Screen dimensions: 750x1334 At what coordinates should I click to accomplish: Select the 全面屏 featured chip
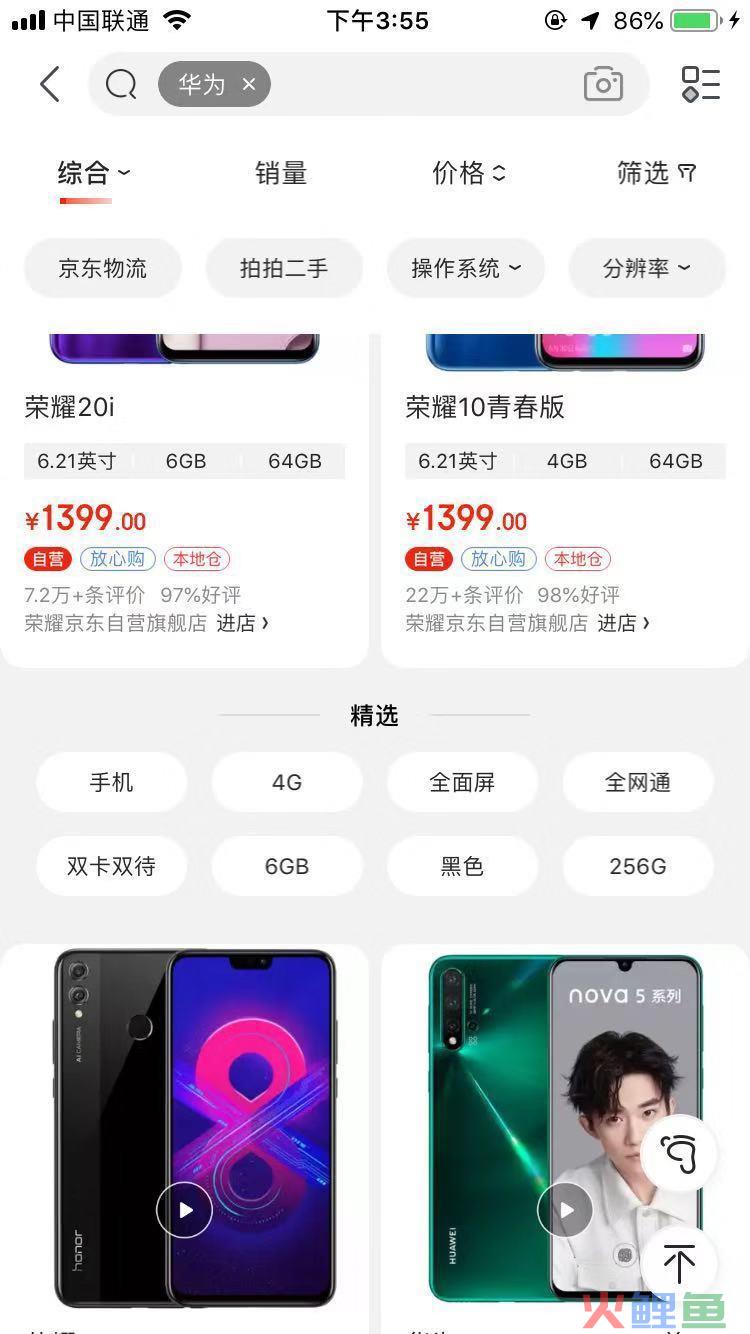coord(462,782)
